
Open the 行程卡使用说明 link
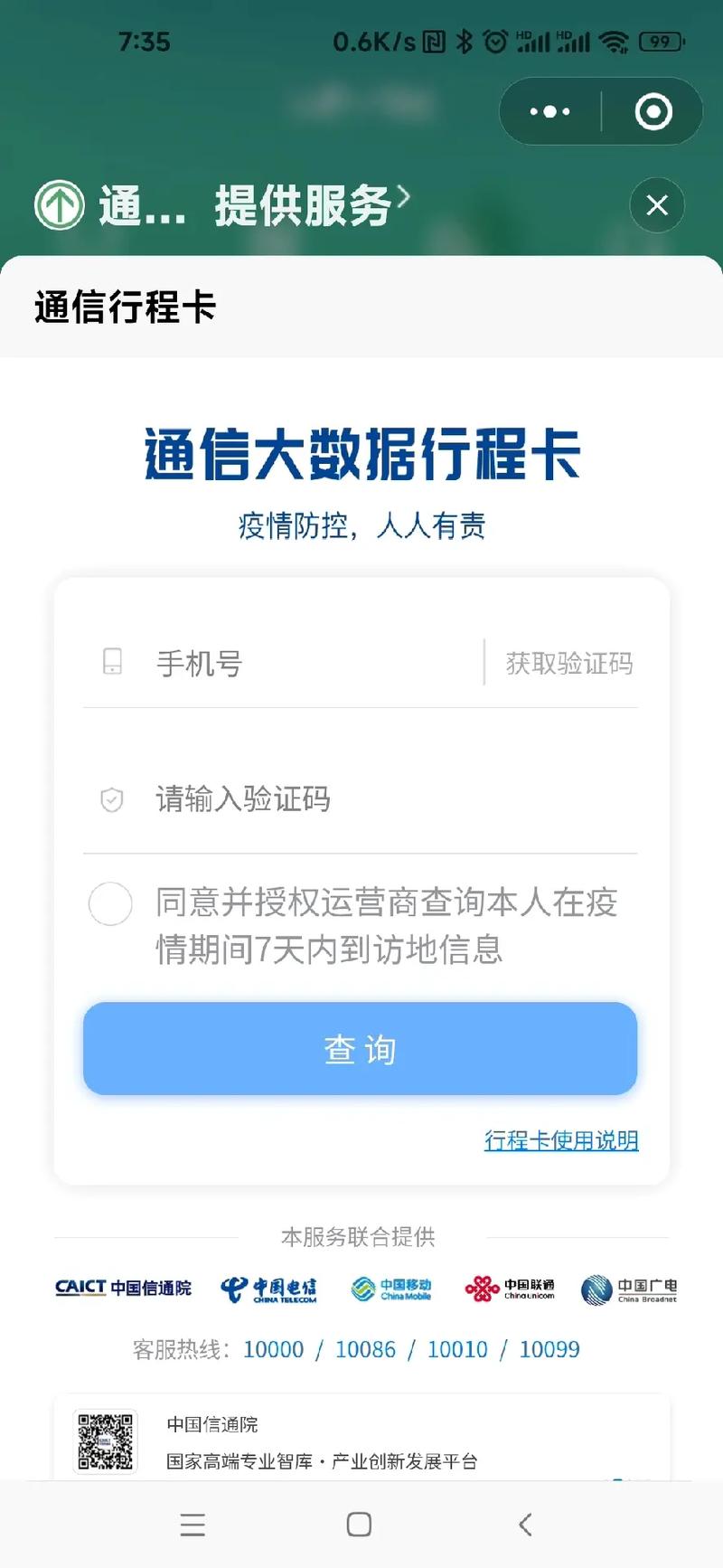(x=561, y=1140)
